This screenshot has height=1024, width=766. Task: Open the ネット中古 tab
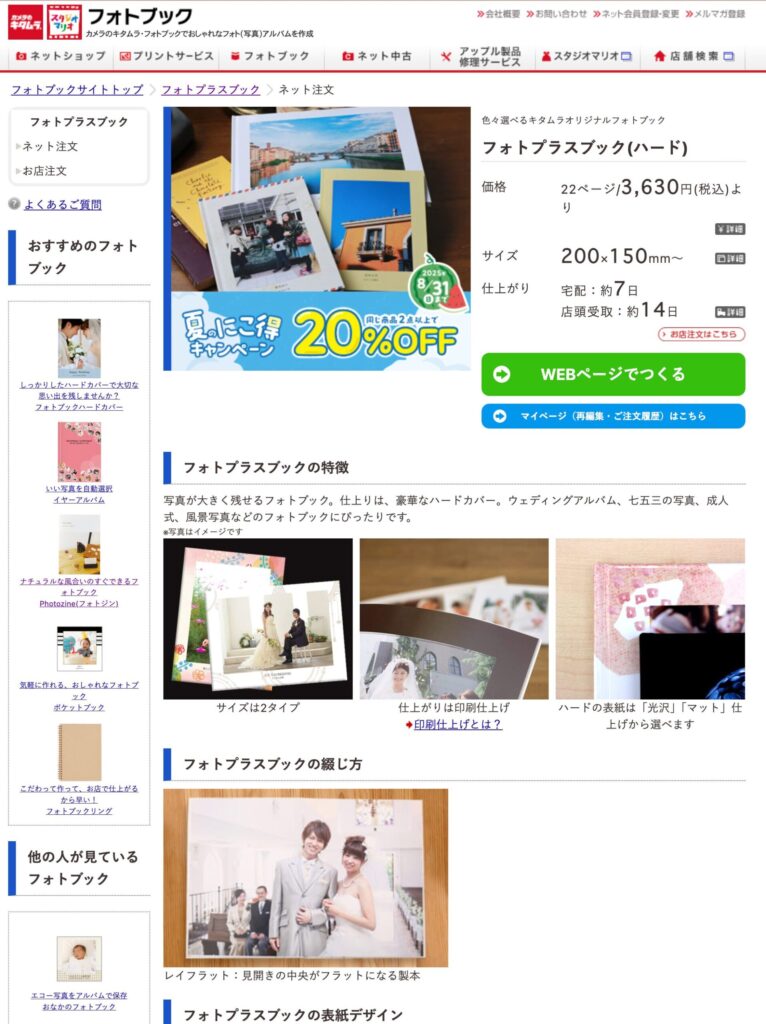[376, 57]
